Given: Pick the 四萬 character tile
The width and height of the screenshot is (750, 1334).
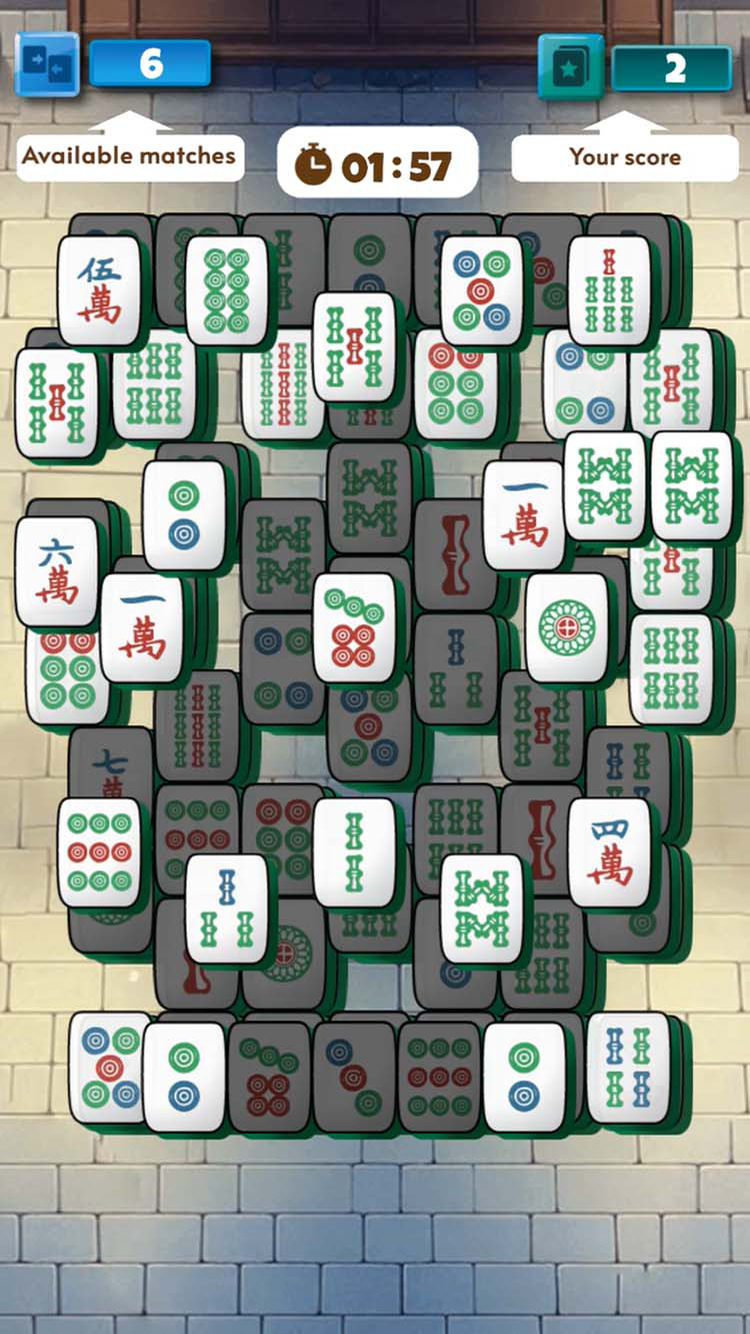Looking at the screenshot, I should [609, 852].
